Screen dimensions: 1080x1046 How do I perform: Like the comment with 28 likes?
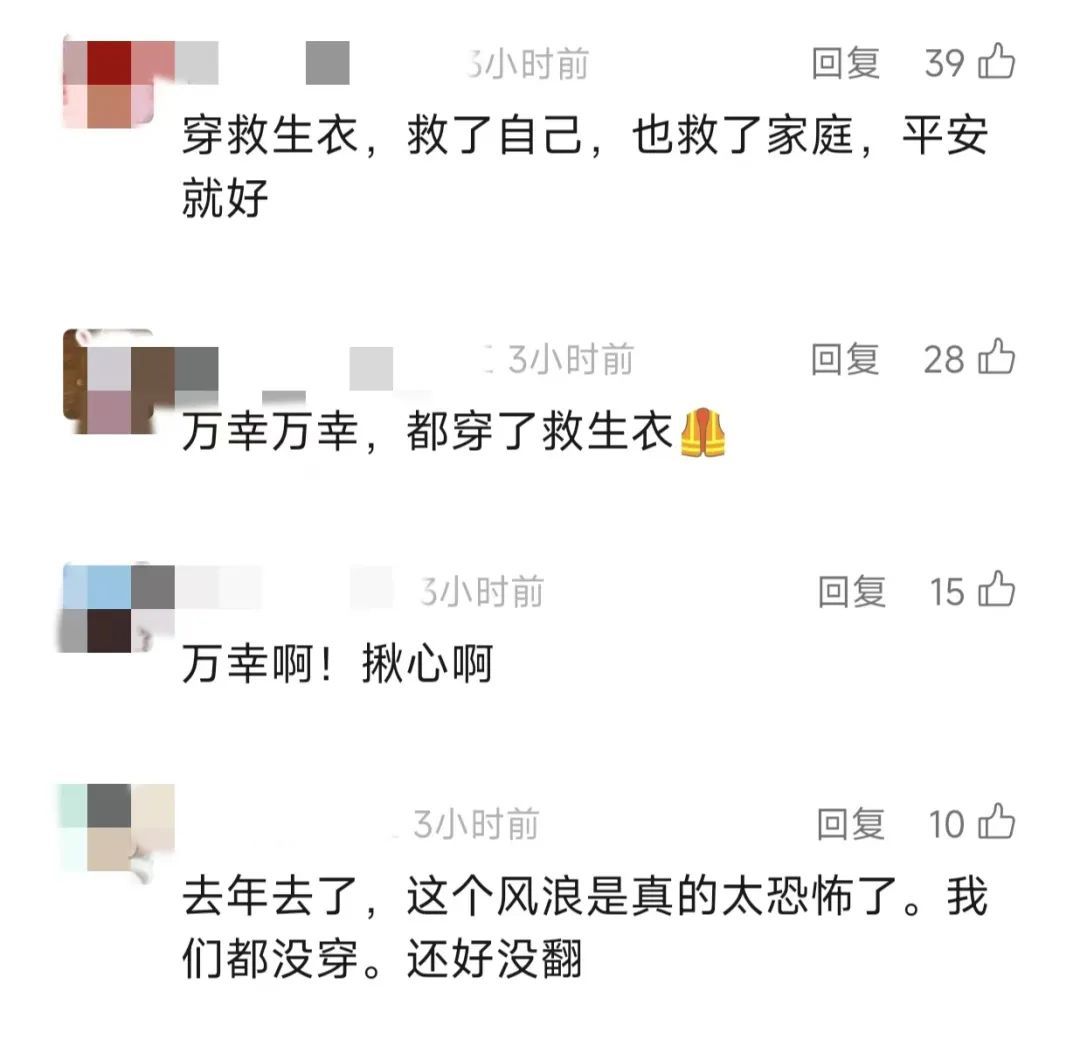coord(996,358)
